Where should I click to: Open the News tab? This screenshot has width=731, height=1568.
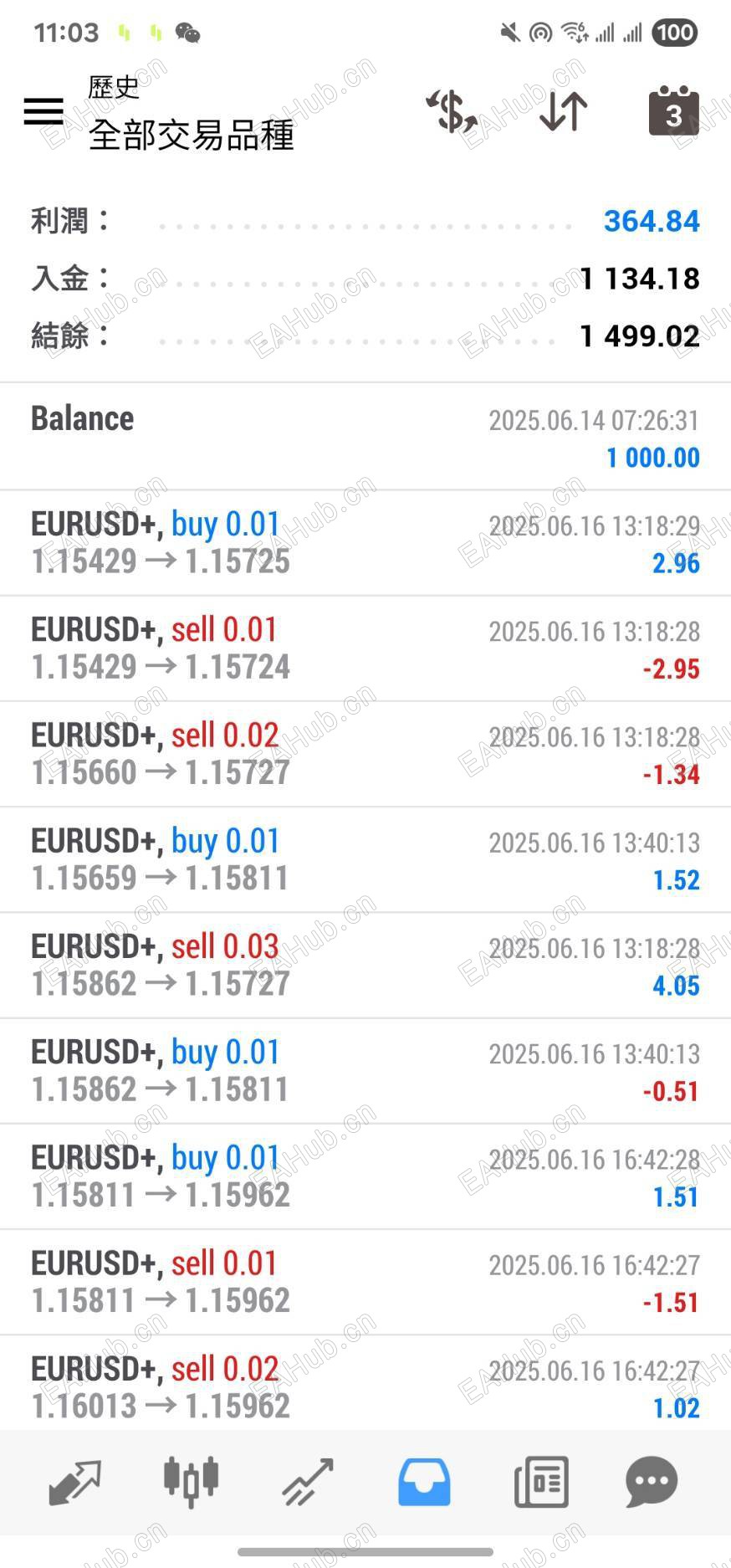(x=541, y=1482)
